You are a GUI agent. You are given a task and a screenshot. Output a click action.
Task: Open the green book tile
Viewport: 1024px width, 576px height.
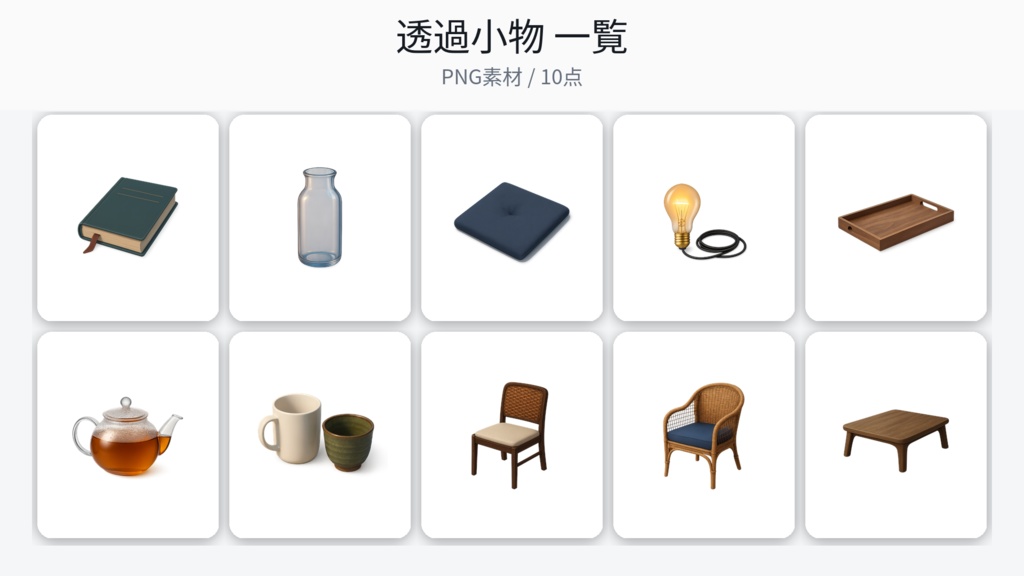coord(128,217)
